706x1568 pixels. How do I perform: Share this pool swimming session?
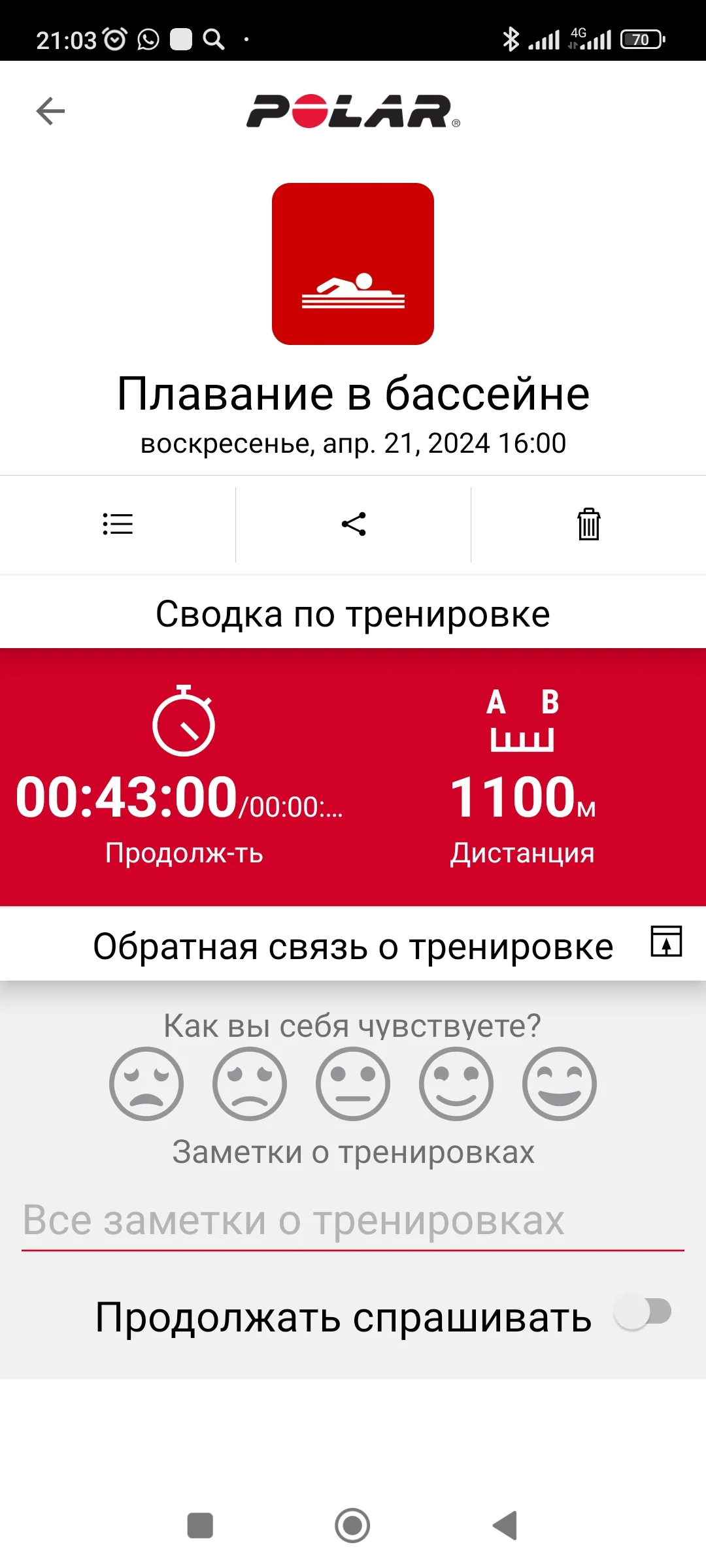pyautogui.click(x=354, y=524)
